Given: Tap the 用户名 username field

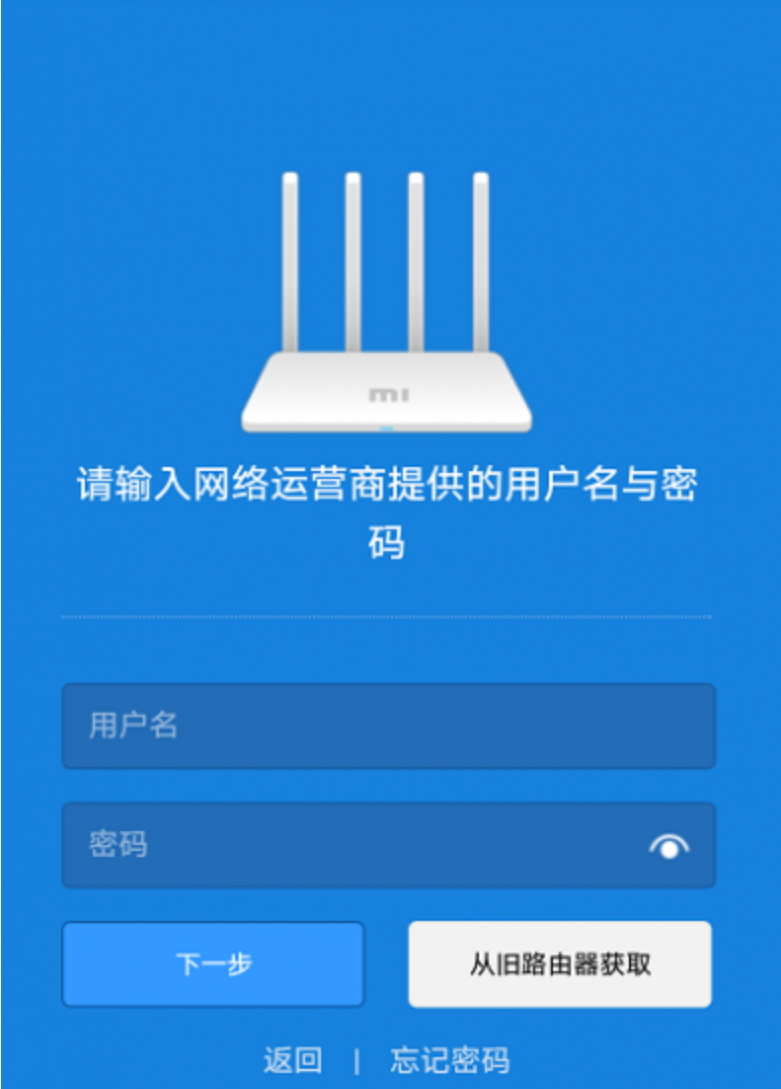Looking at the screenshot, I should coord(388,726).
